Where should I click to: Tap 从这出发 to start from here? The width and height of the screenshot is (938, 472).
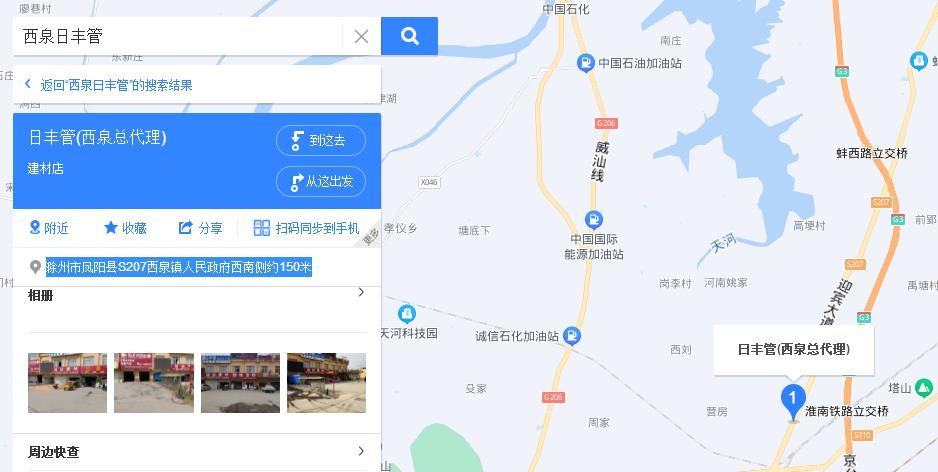click(320, 182)
